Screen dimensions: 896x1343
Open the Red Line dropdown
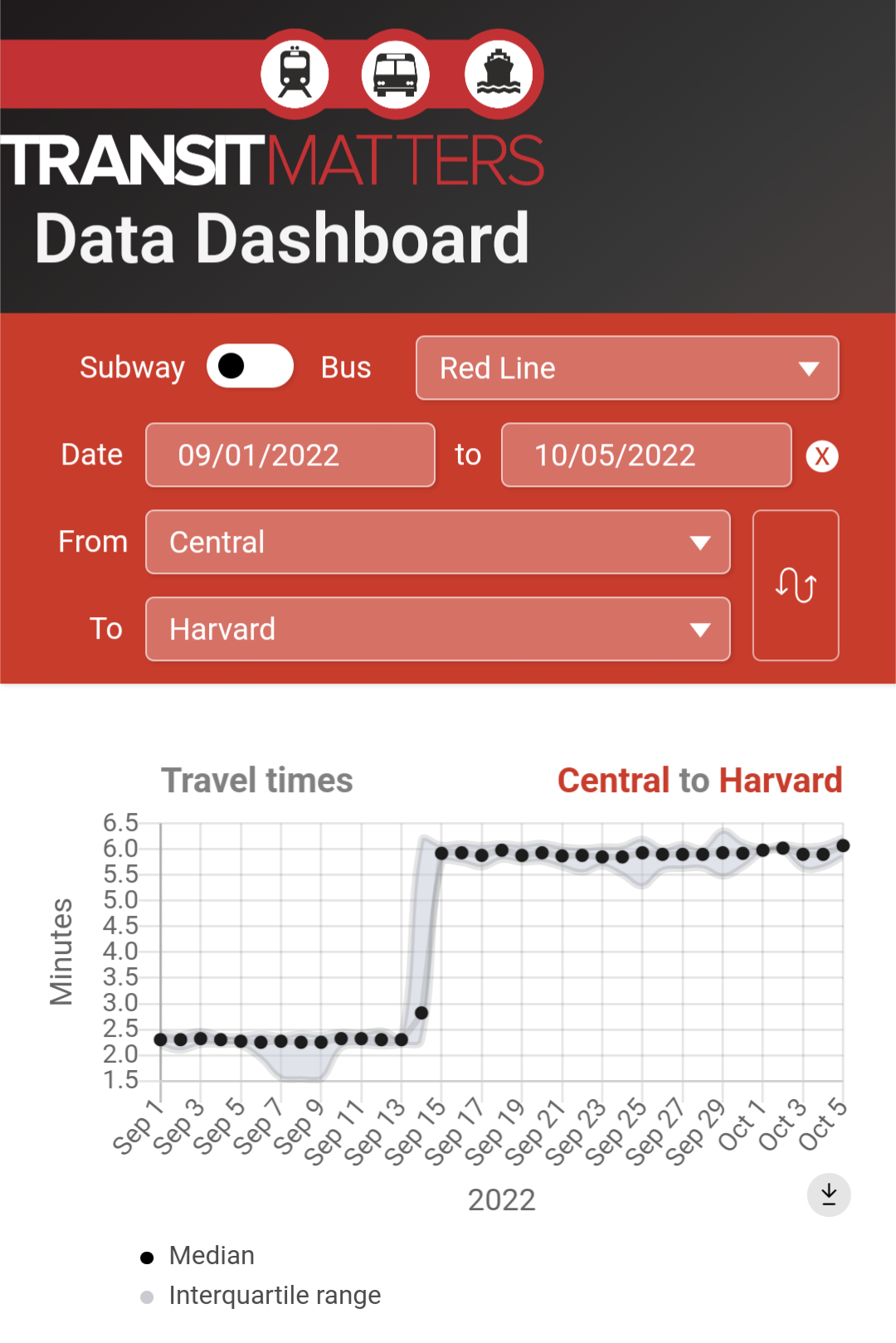click(x=626, y=368)
